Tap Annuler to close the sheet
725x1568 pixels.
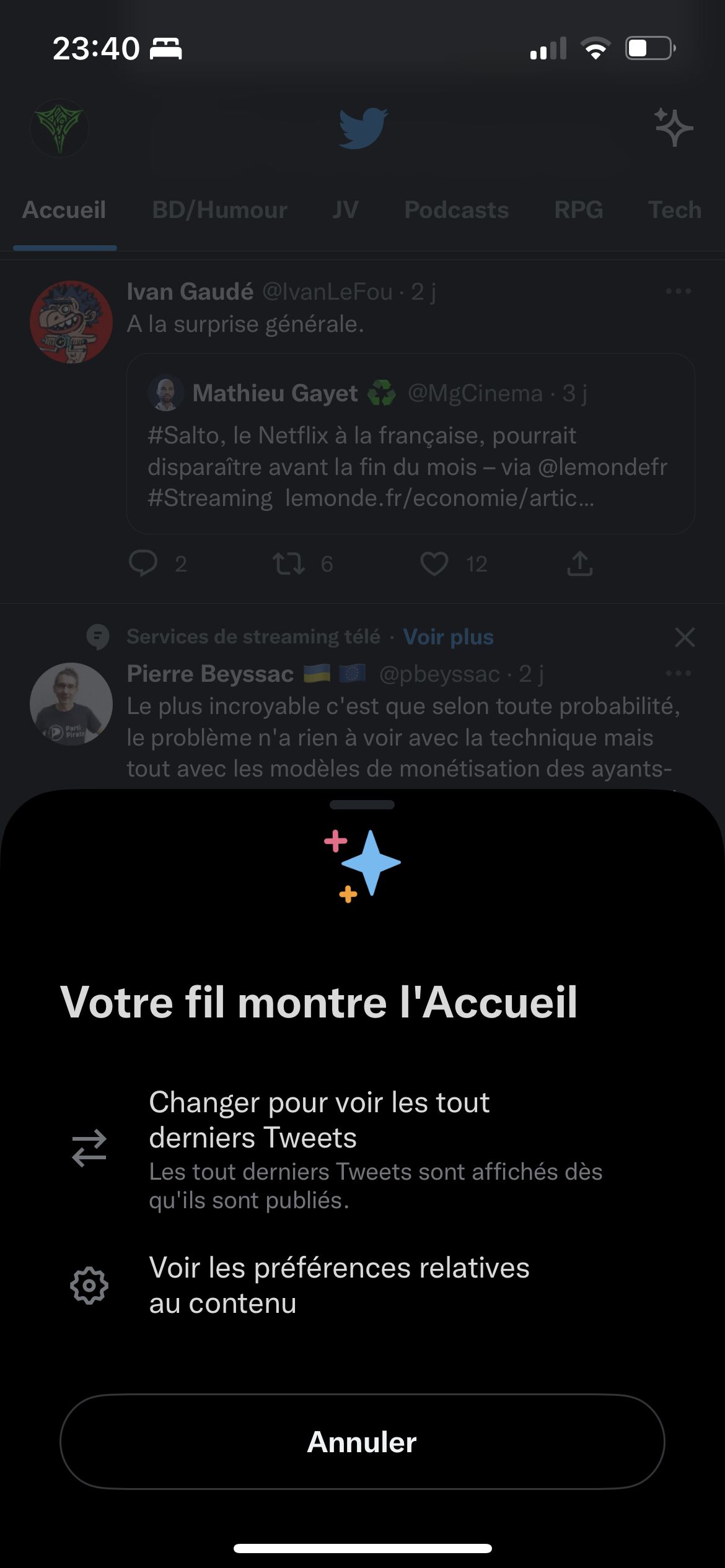click(362, 1442)
